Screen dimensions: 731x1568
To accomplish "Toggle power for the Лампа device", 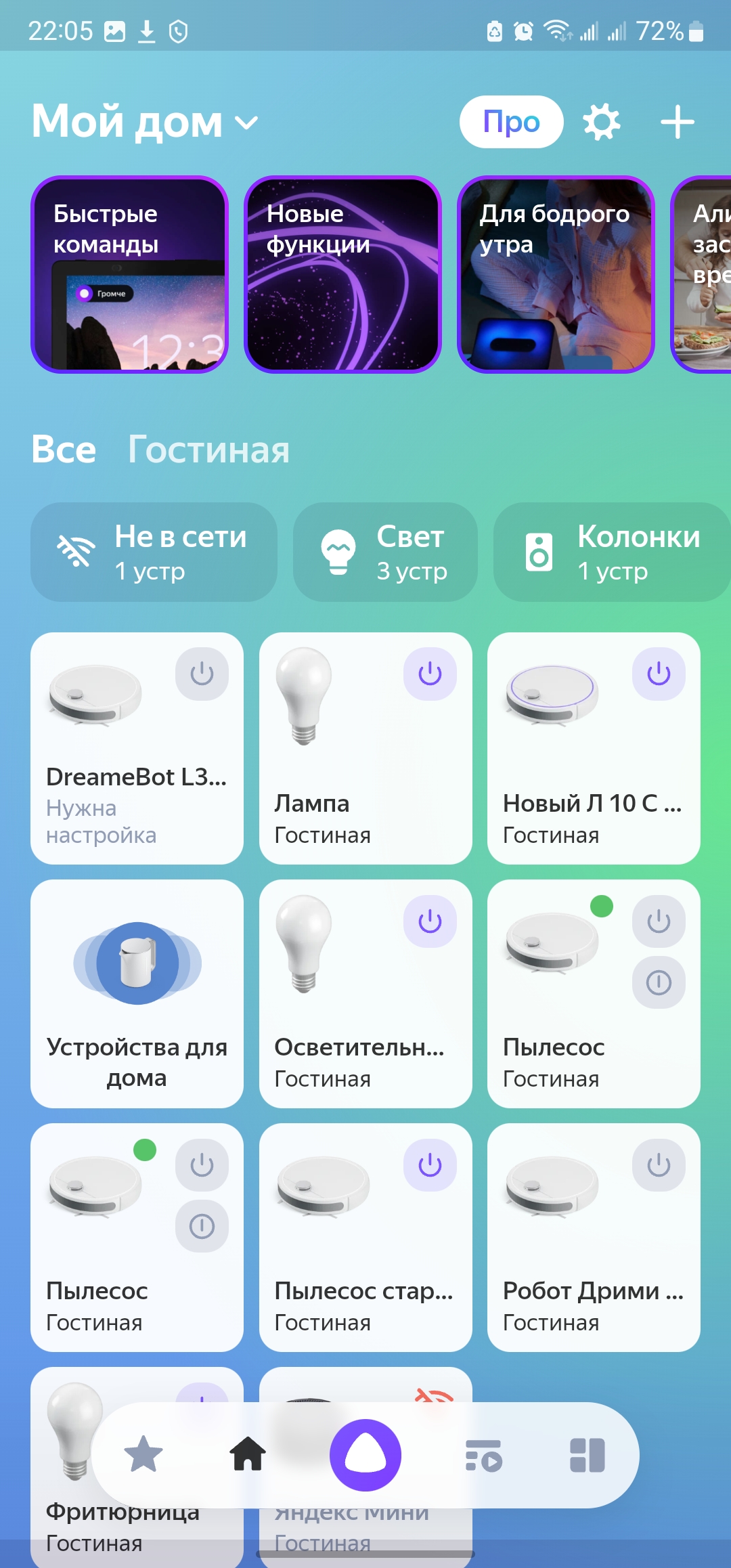I will pyautogui.click(x=430, y=674).
